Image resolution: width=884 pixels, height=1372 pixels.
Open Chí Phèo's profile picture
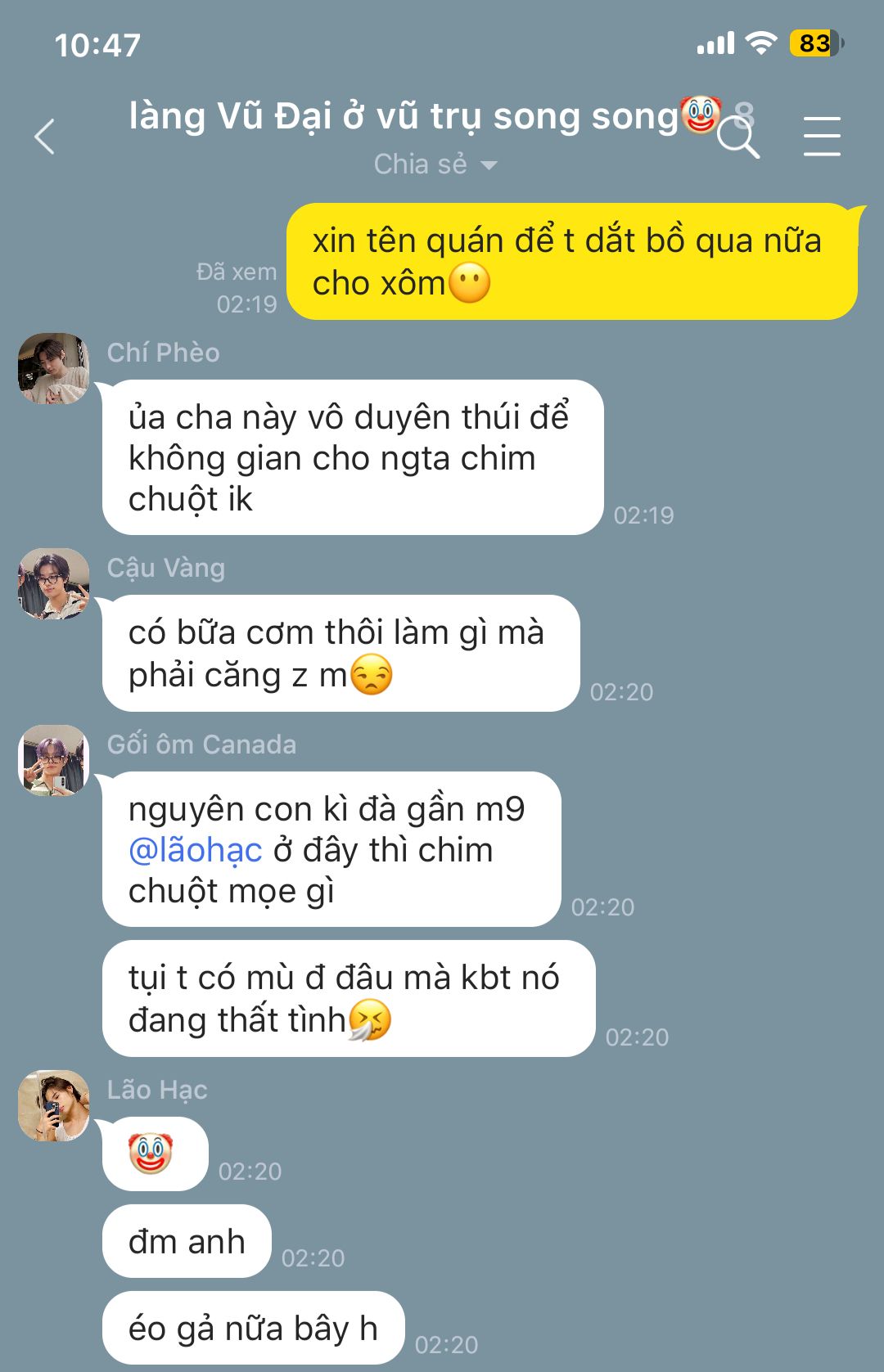(x=54, y=368)
